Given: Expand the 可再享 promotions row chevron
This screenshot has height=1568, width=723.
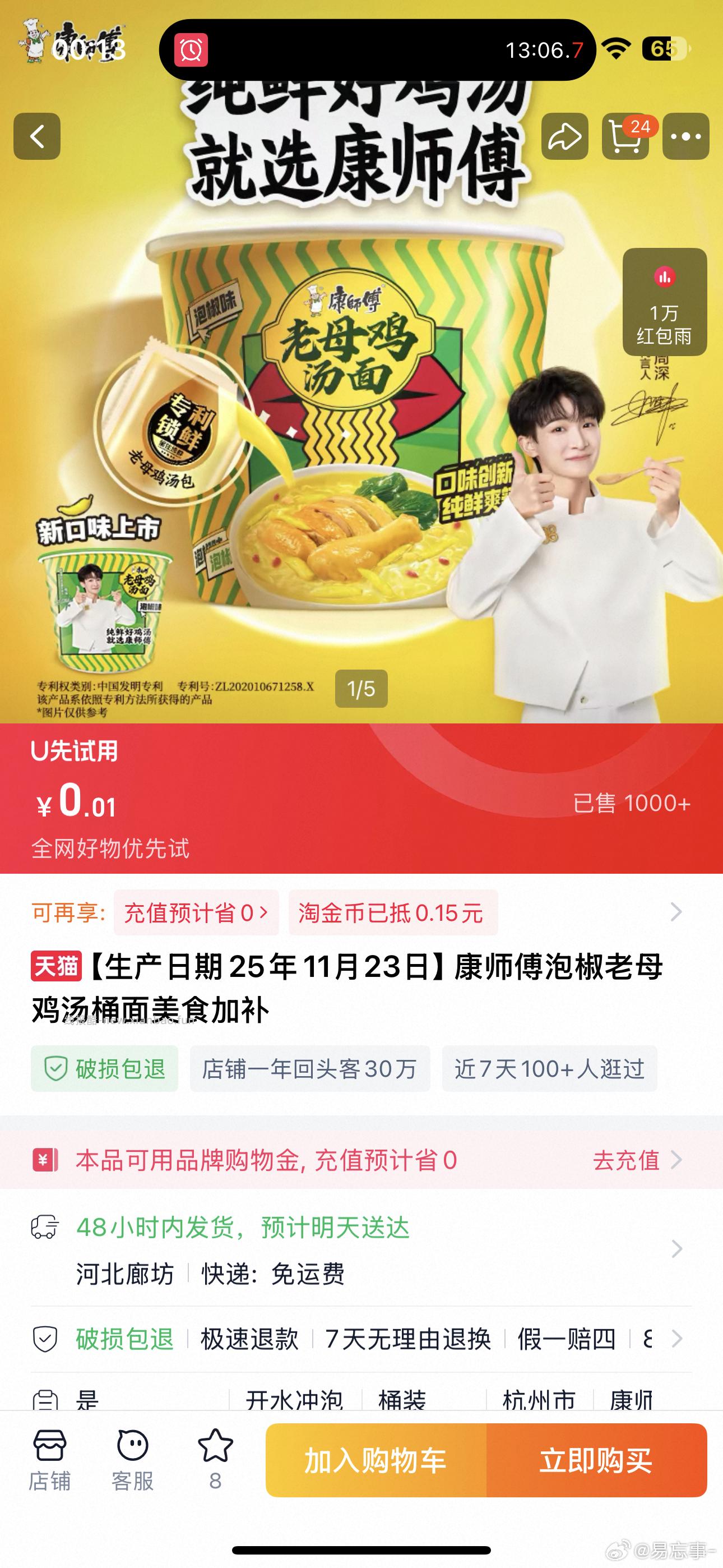Looking at the screenshot, I should (x=675, y=913).
